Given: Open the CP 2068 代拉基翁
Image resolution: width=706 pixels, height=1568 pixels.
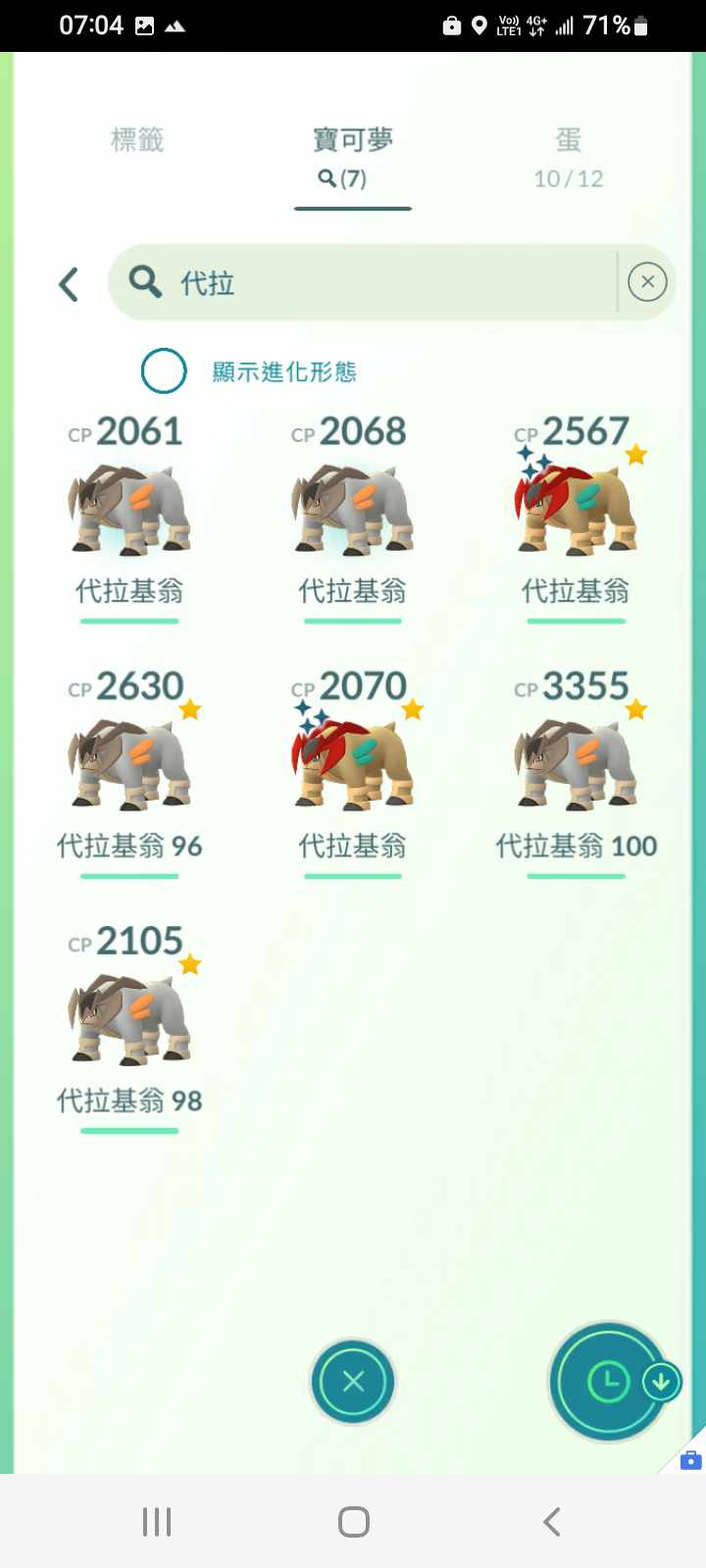Looking at the screenshot, I should coord(352,510).
